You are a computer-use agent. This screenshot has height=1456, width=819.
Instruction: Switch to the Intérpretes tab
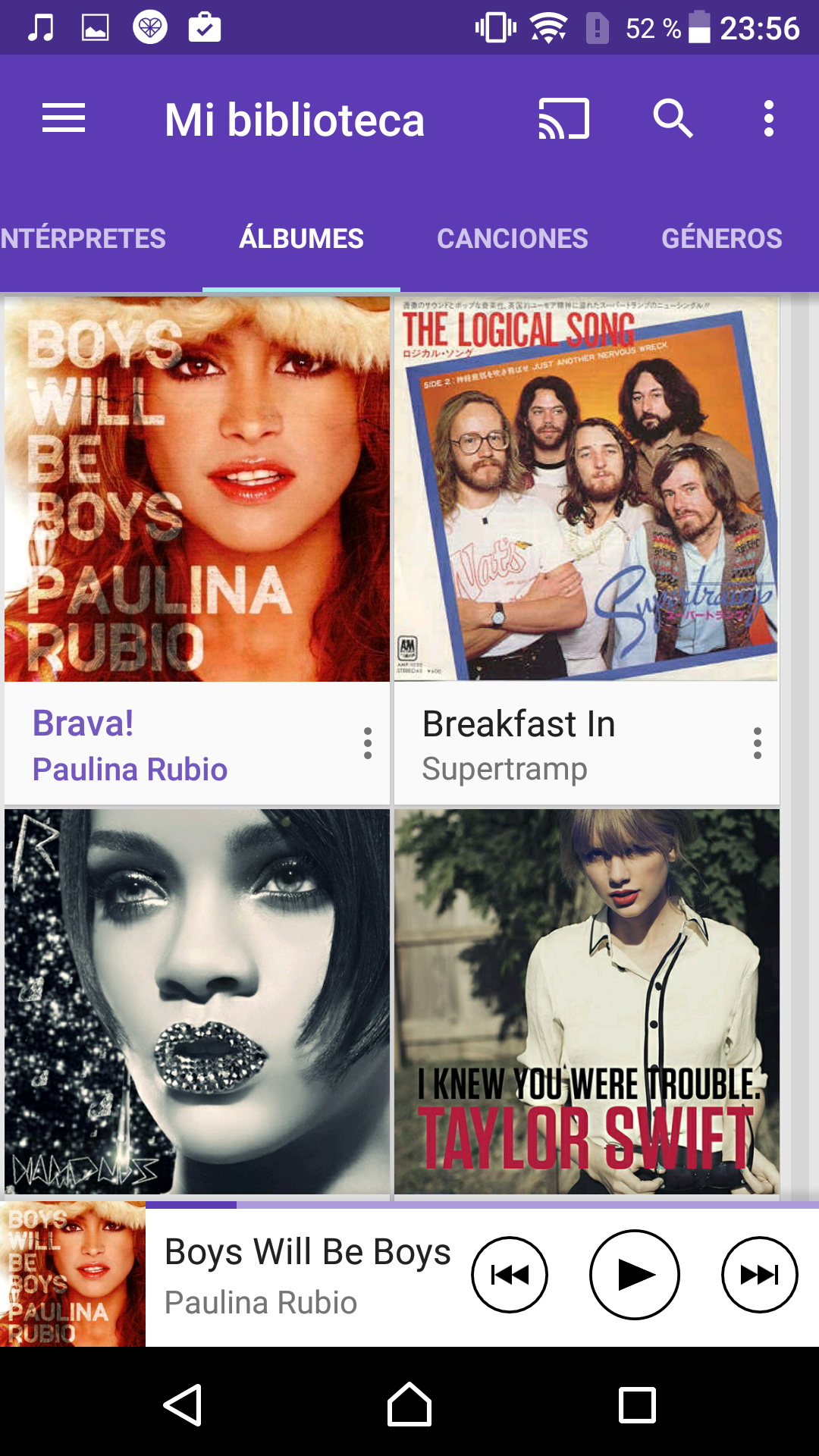83,239
